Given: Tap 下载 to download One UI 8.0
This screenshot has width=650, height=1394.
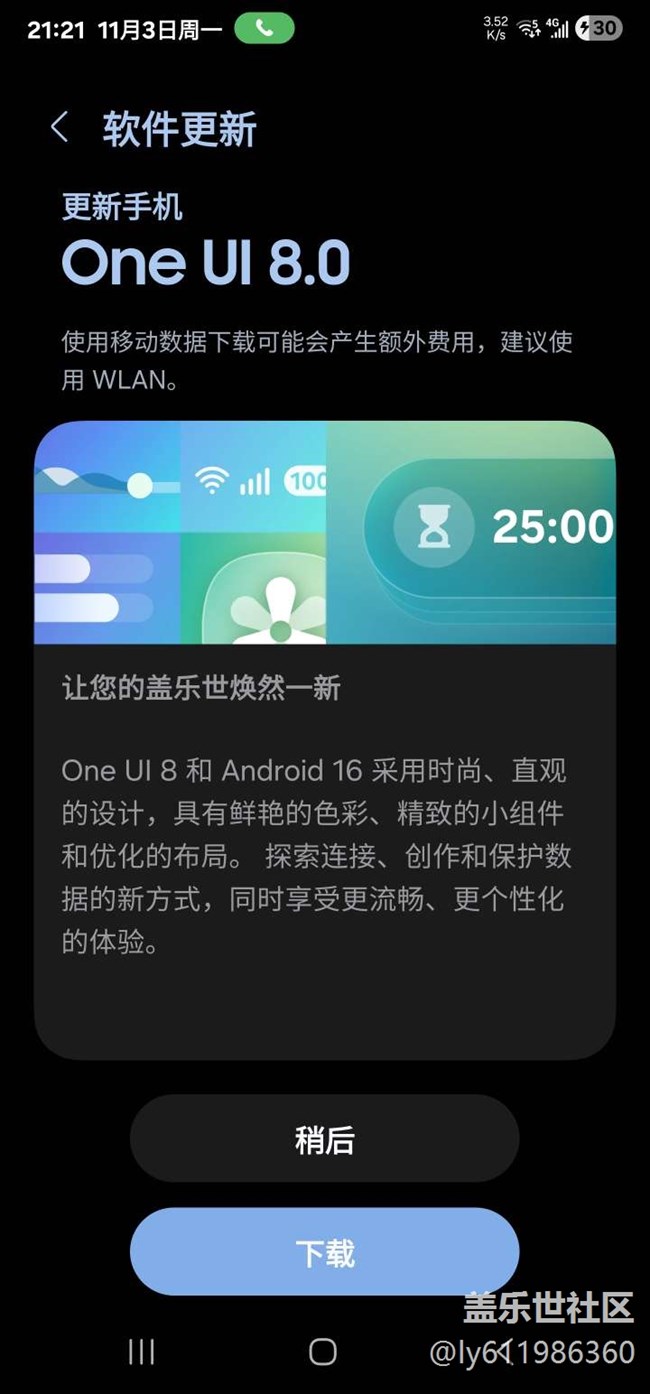Looking at the screenshot, I should coord(324,1252).
